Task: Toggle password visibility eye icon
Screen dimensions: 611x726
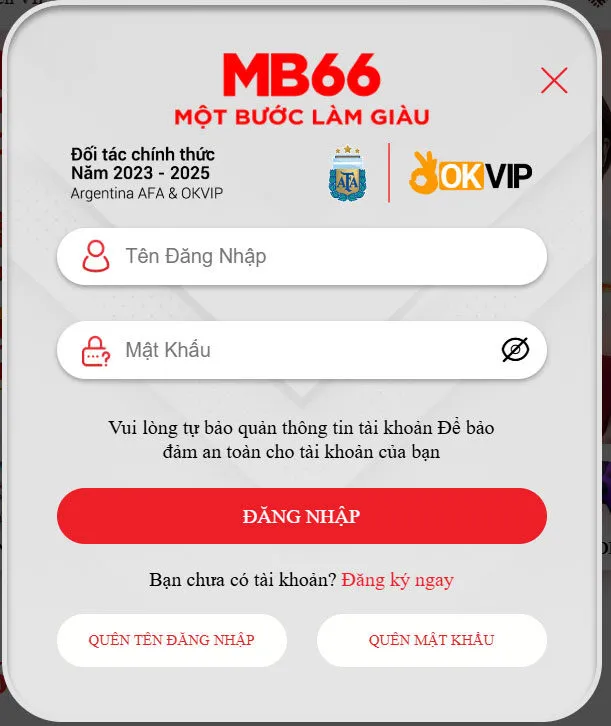Action: [515, 350]
